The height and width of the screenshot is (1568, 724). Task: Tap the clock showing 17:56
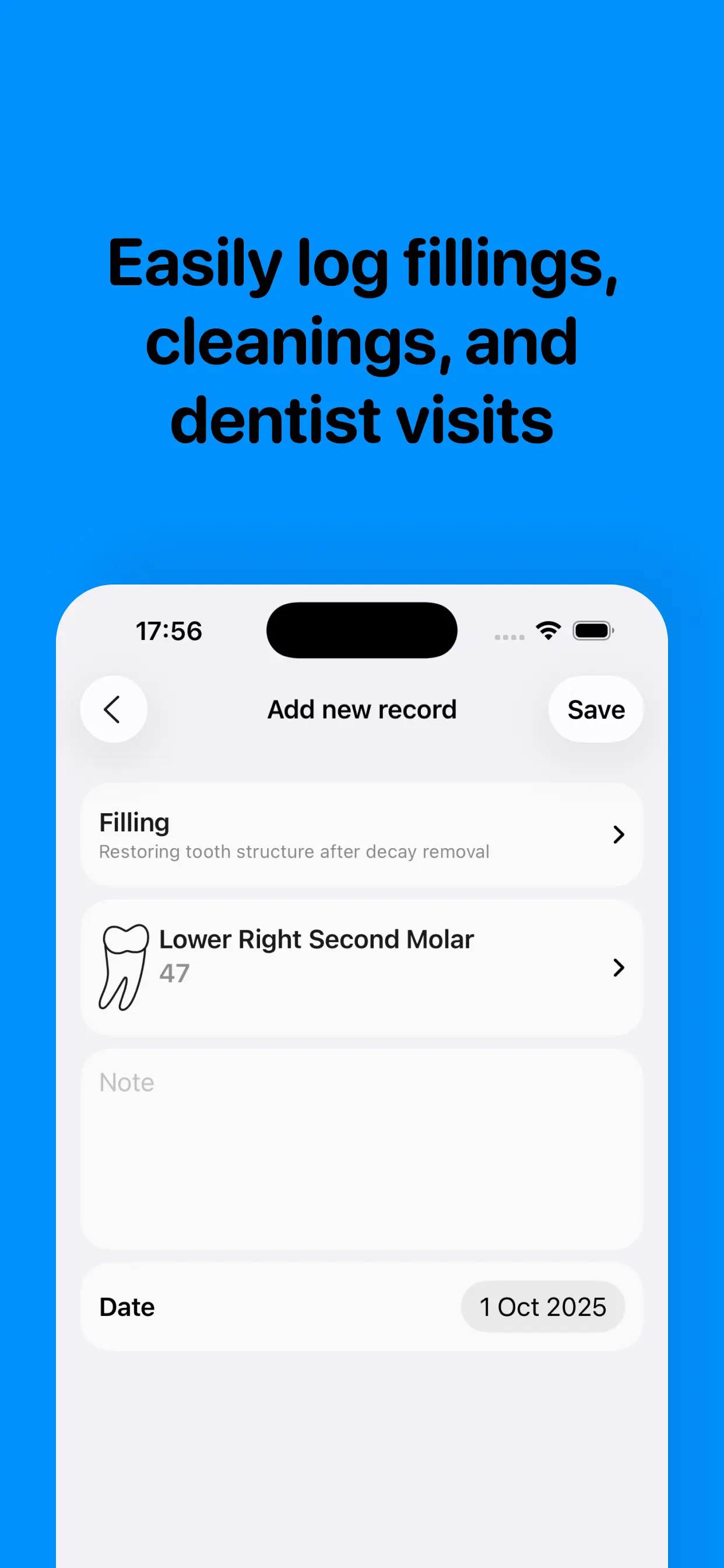(168, 631)
